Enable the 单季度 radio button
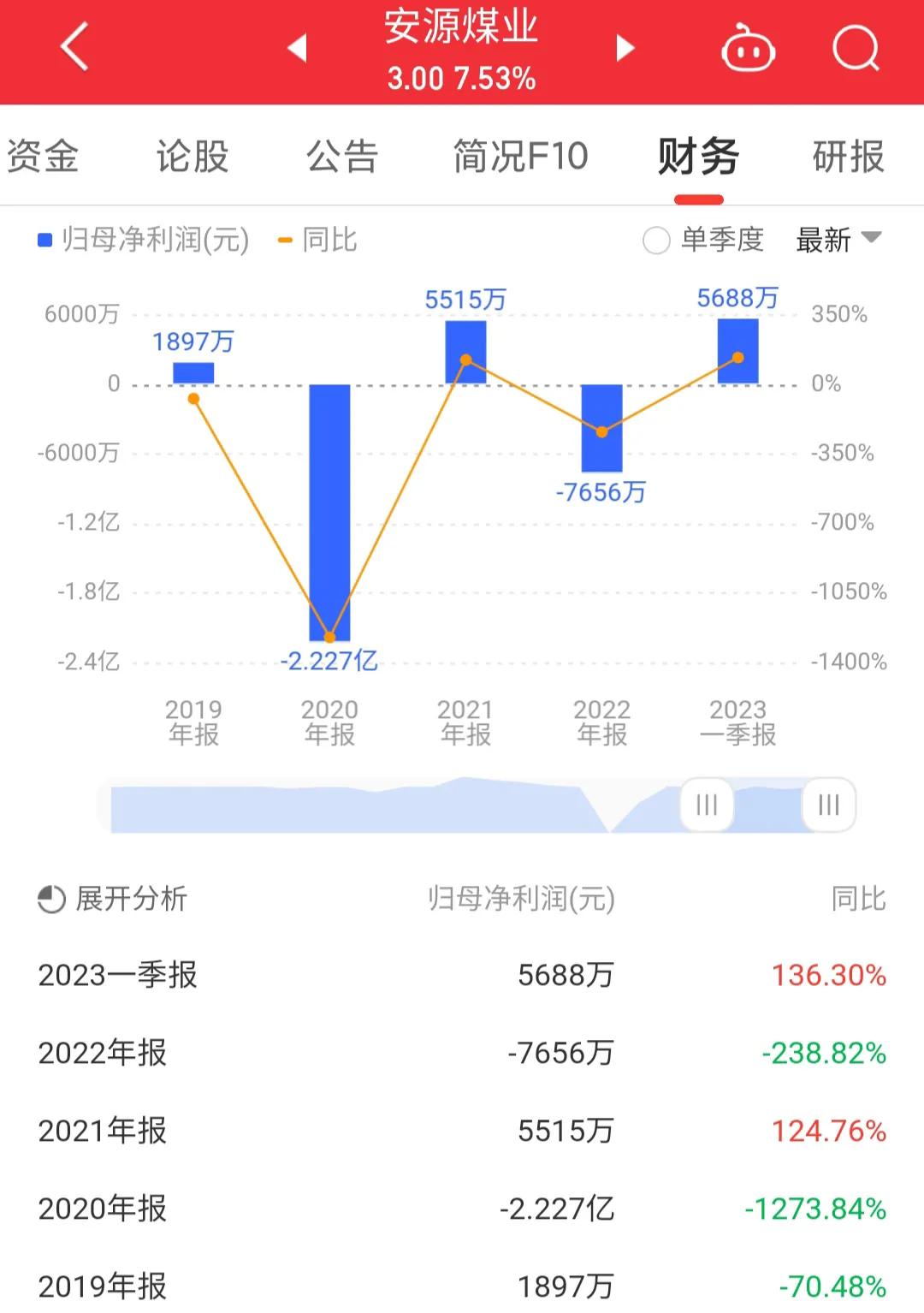 655,241
